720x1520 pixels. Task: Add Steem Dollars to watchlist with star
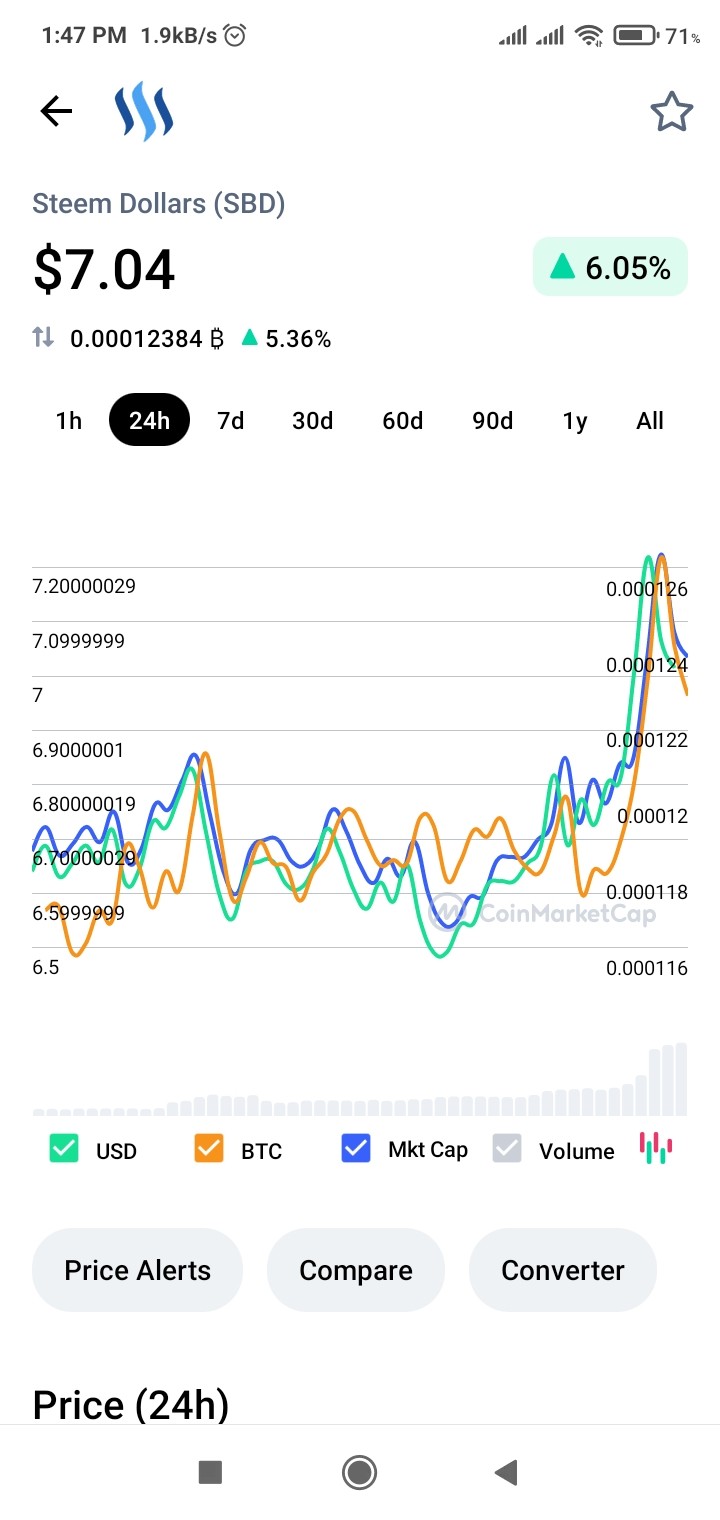tap(672, 111)
